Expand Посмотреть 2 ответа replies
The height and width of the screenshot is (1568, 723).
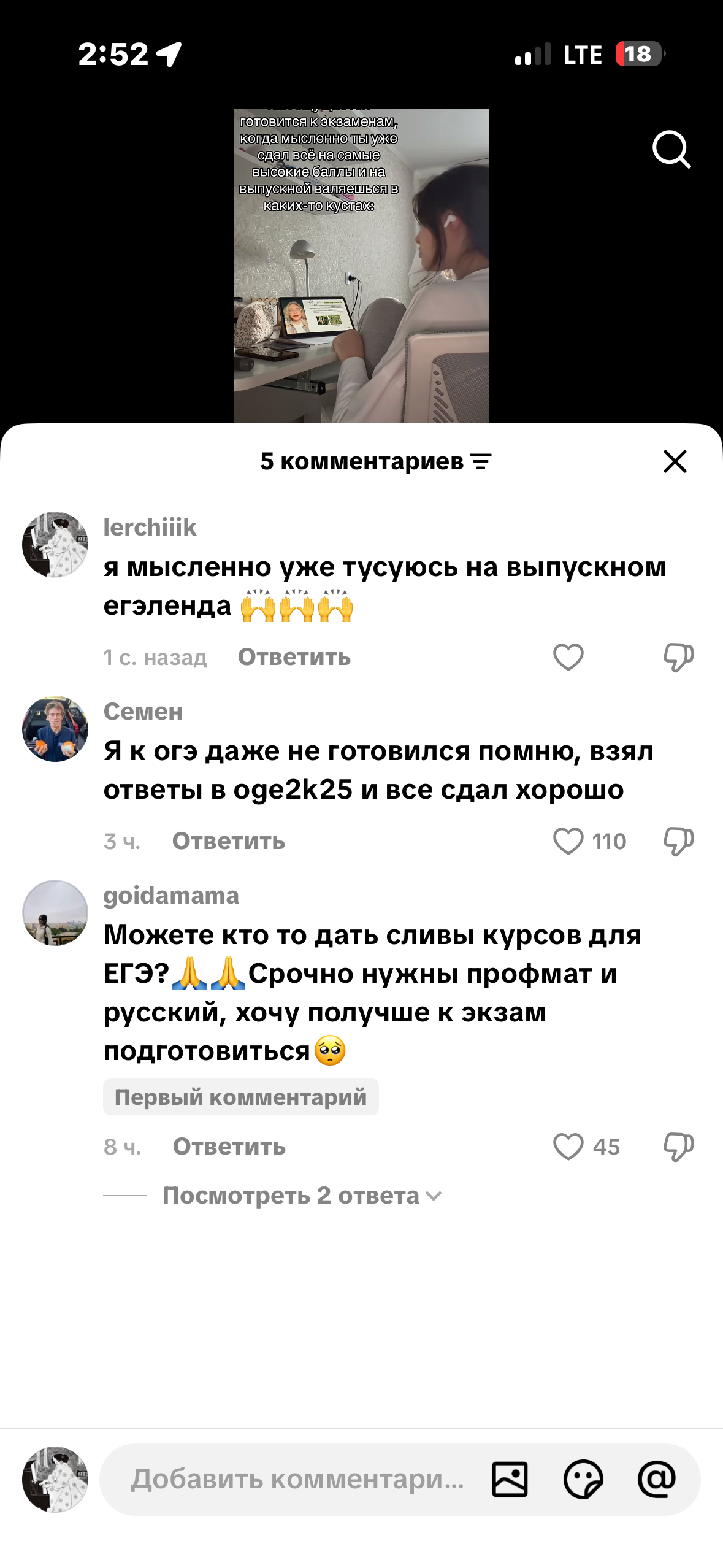tap(301, 1196)
